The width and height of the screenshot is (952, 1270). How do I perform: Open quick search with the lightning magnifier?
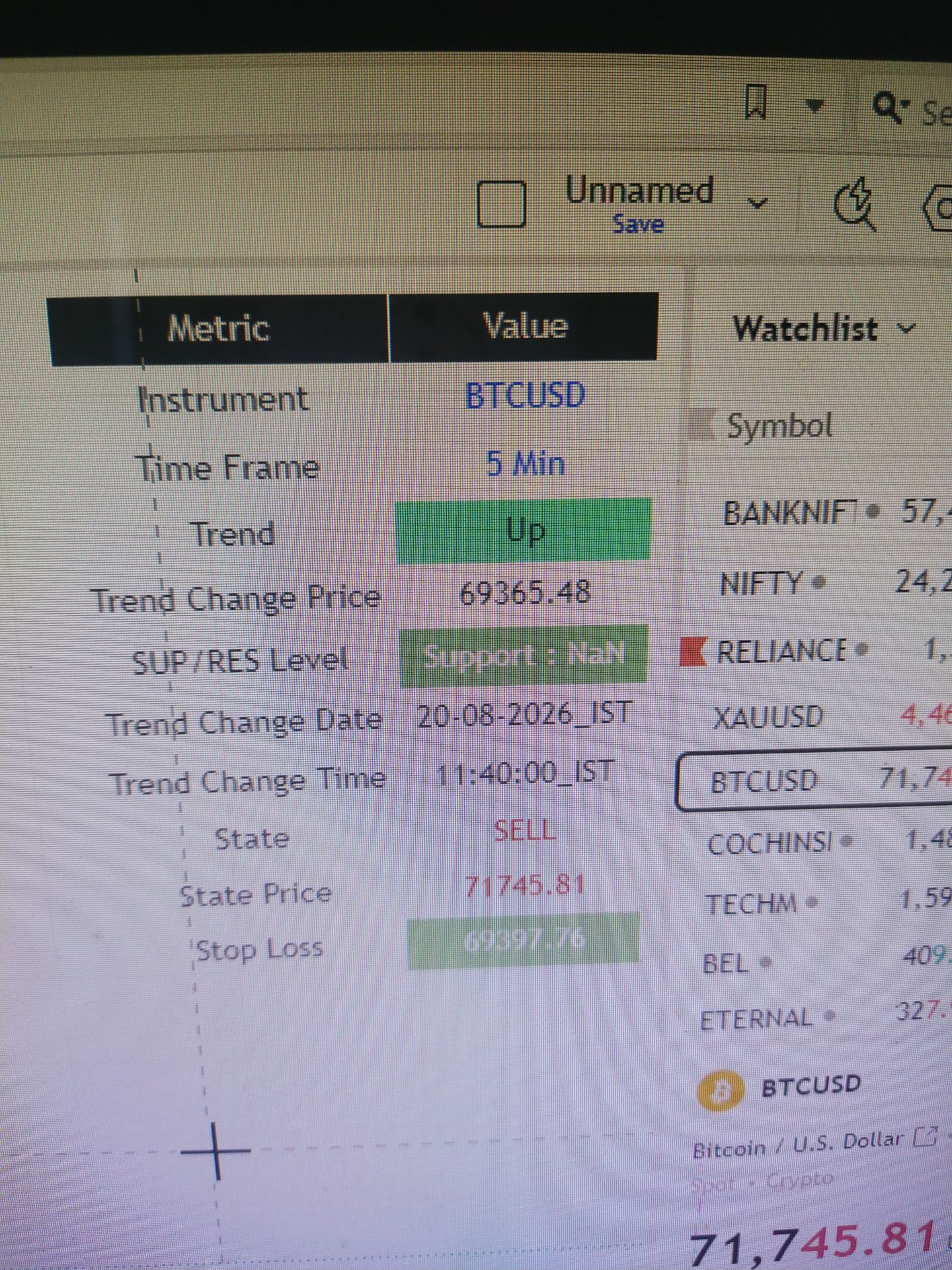tap(855, 203)
